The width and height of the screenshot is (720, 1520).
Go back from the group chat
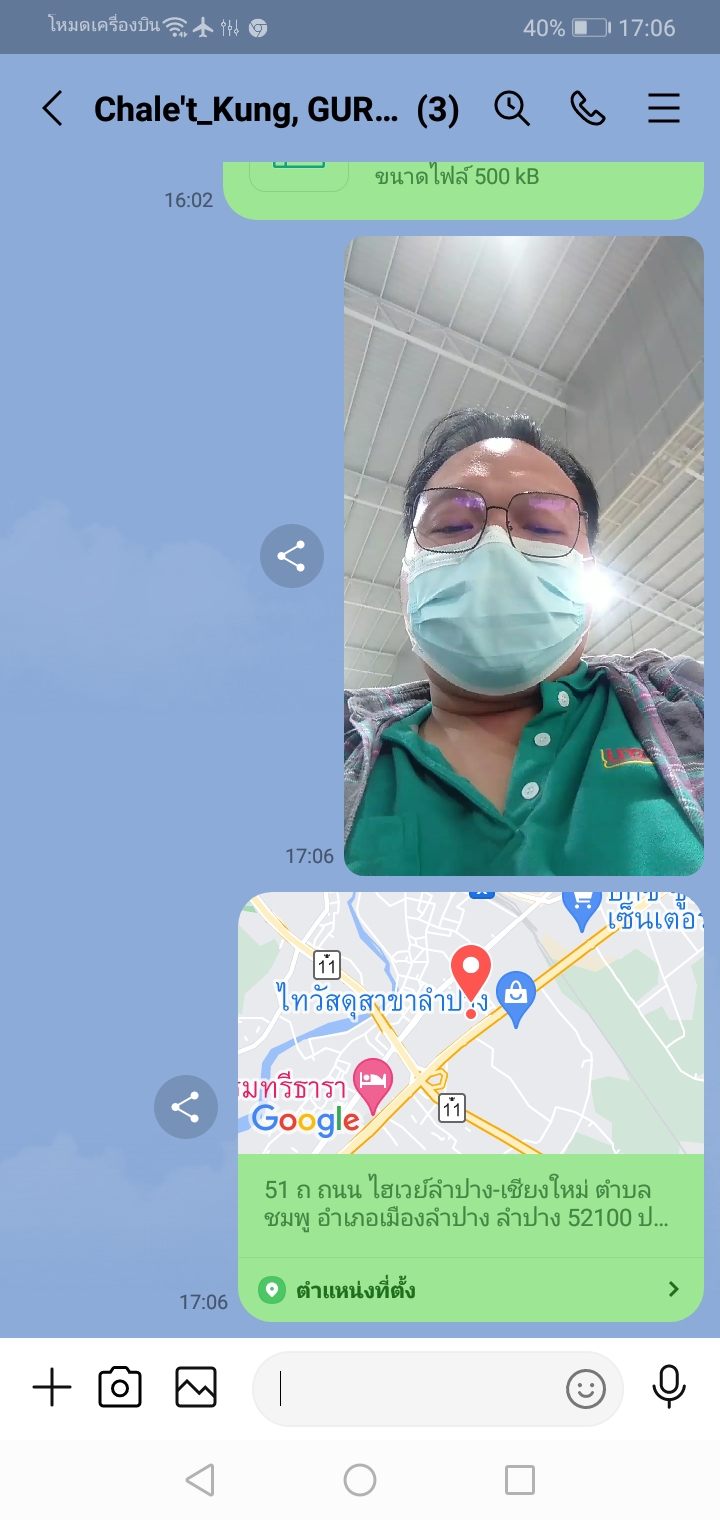[52, 109]
